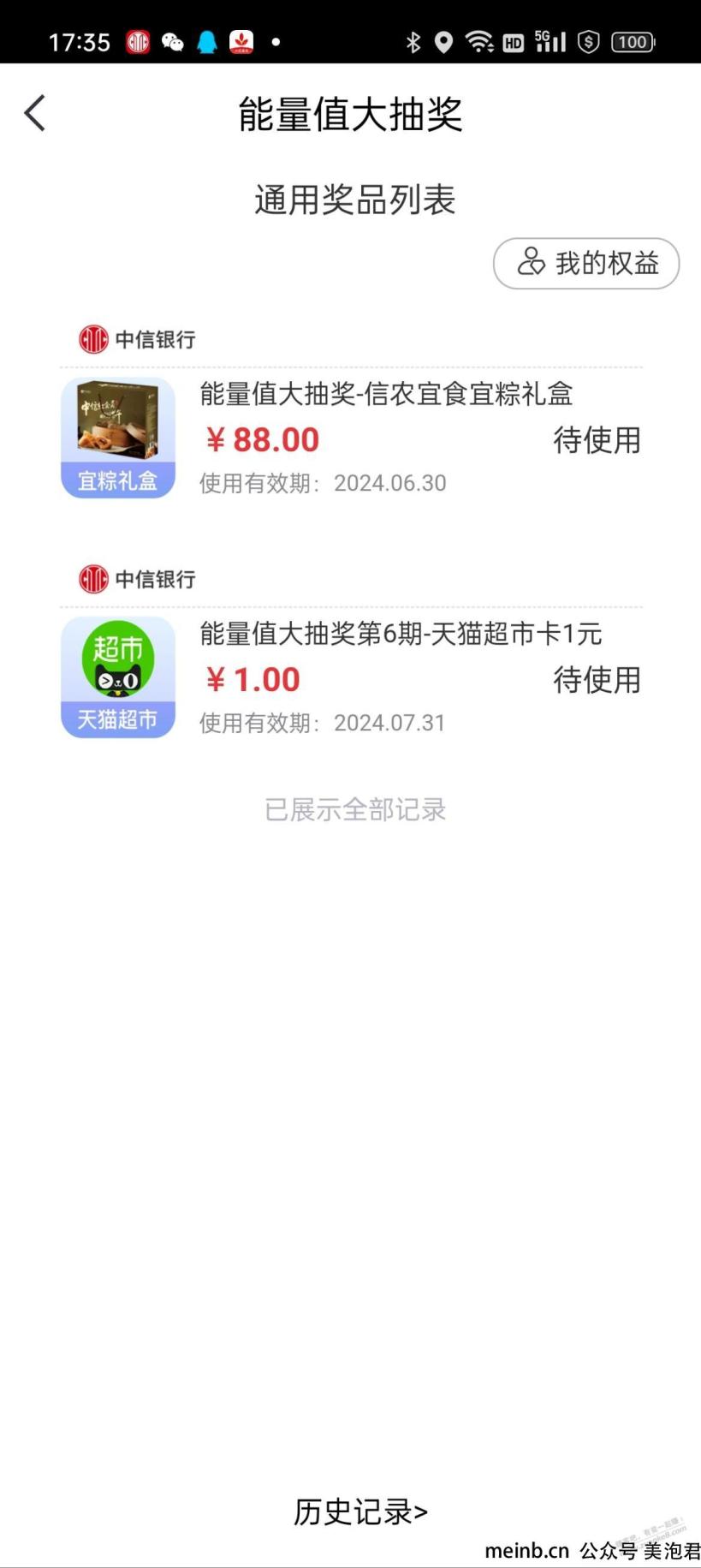
Task: Open 我的权益 button
Action: pyautogui.click(x=586, y=264)
